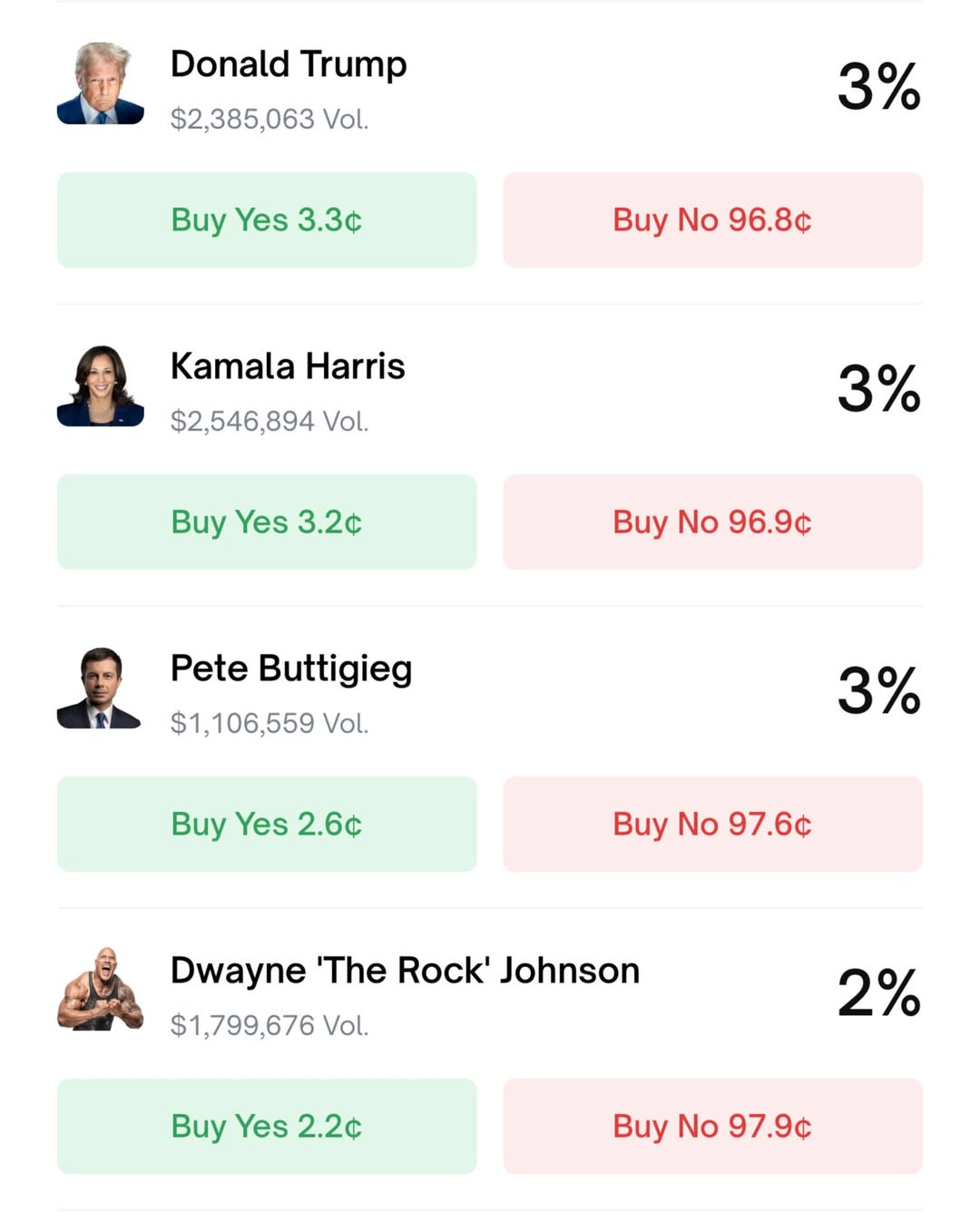The image size is (980, 1221).
Task: Buy Yes at 2.2¢ for Dwayne Johnson
Action: (x=266, y=1127)
